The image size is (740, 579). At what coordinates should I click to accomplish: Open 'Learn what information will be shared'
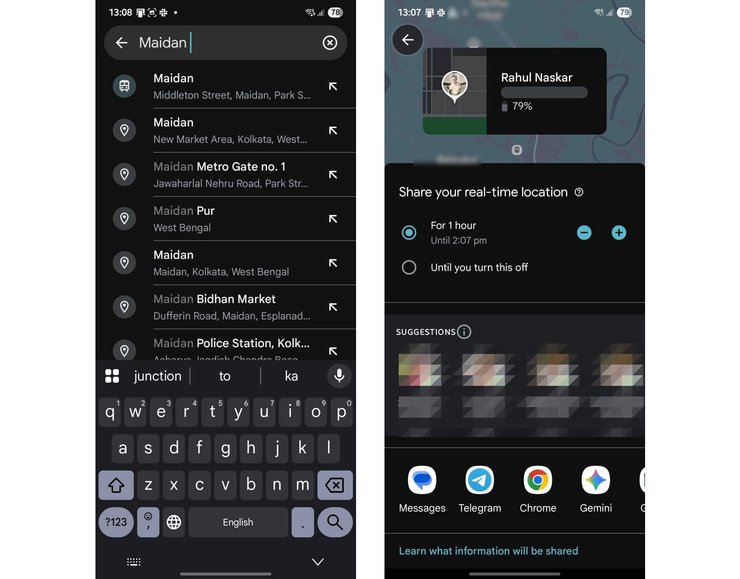(488, 551)
